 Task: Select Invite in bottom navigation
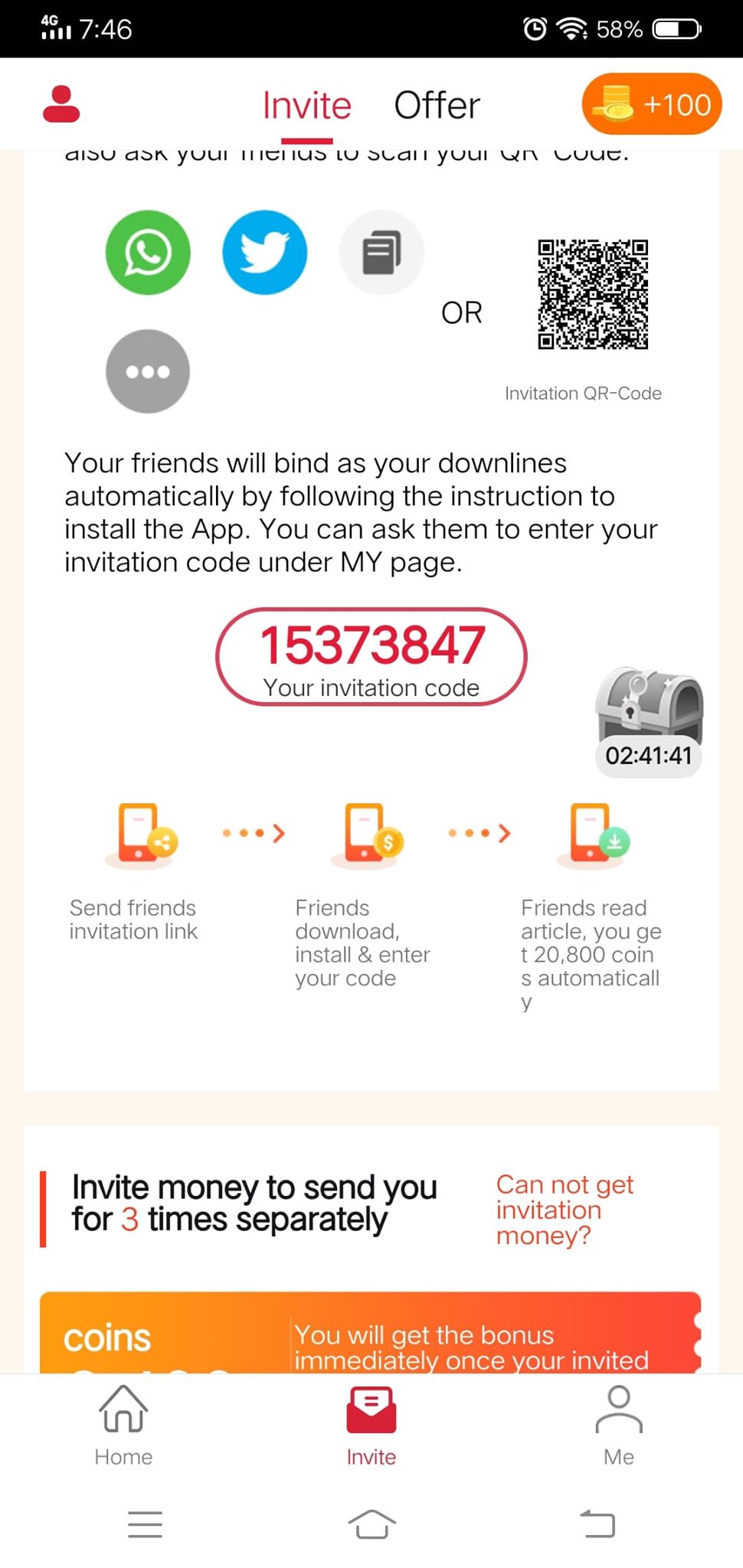point(371,1425)
